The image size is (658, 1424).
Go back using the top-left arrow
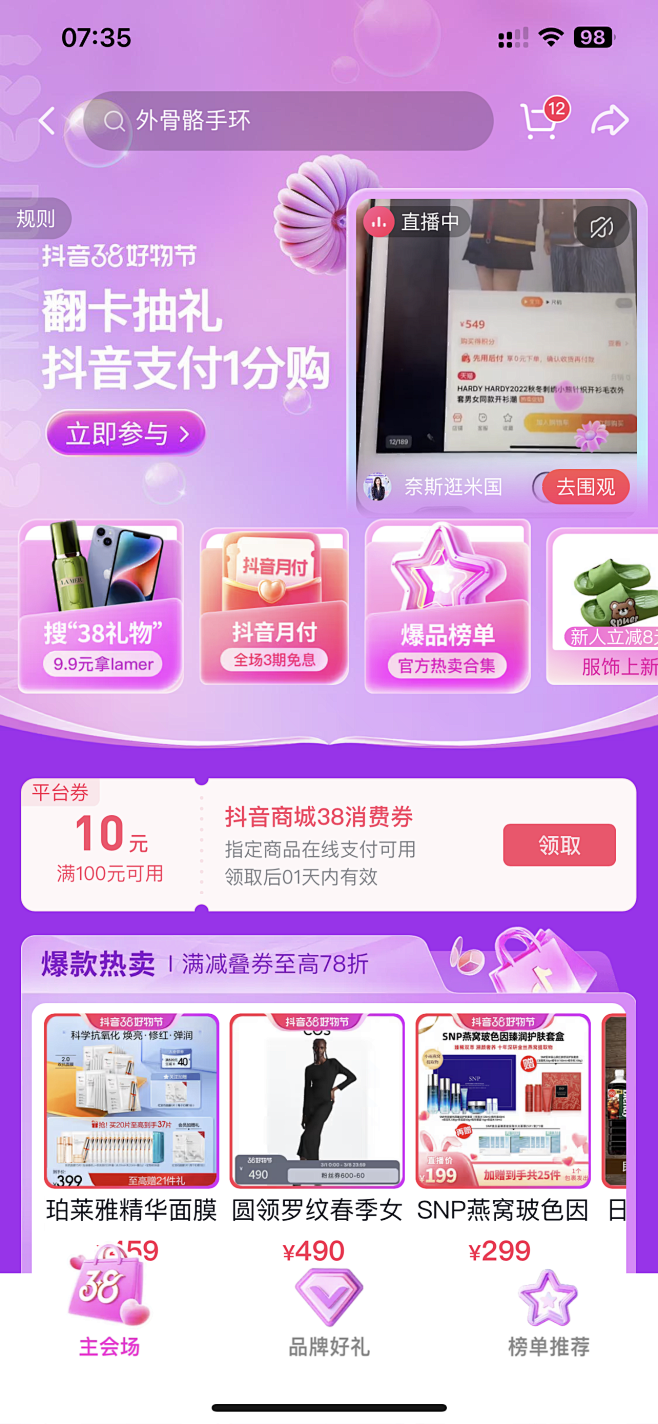[x=46, y=121]
